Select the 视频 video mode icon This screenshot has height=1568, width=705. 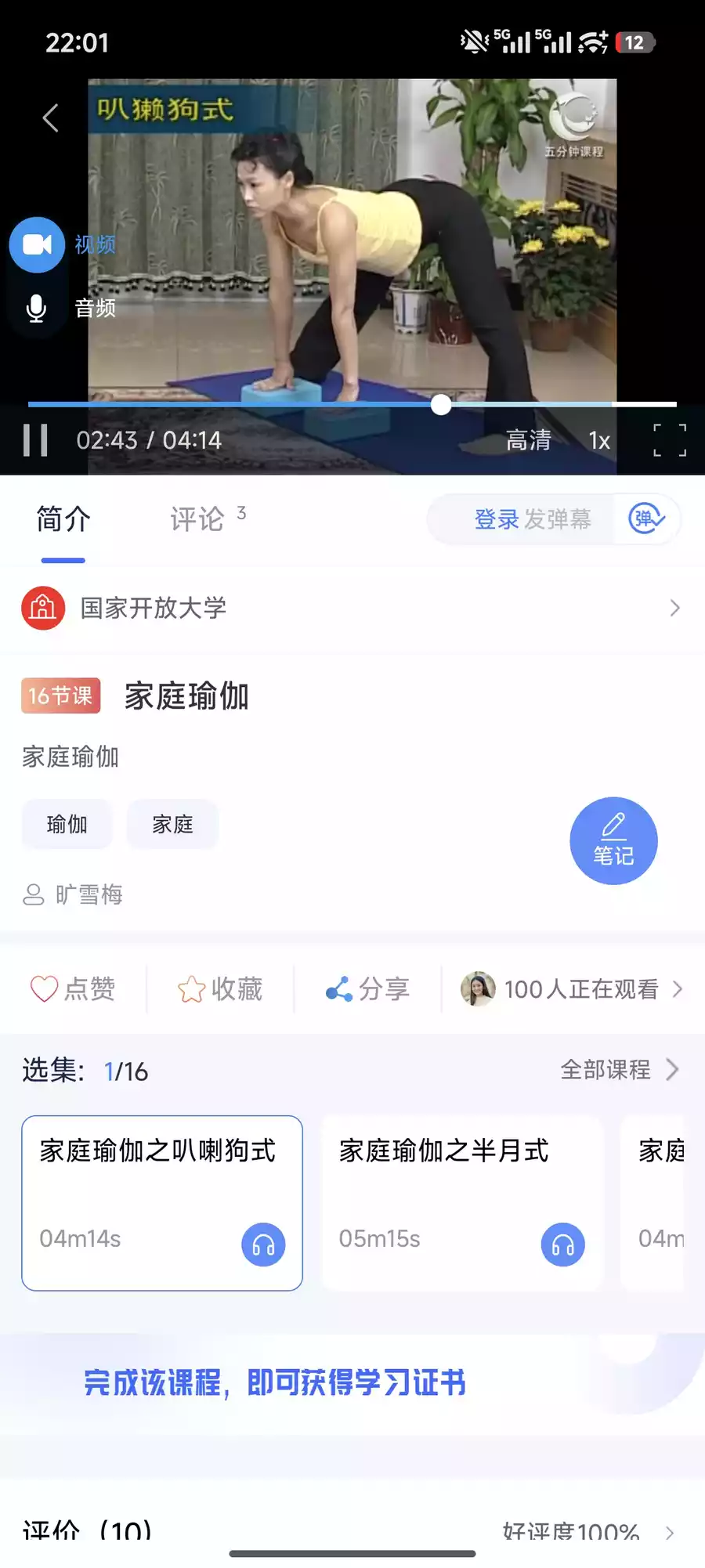36,244
